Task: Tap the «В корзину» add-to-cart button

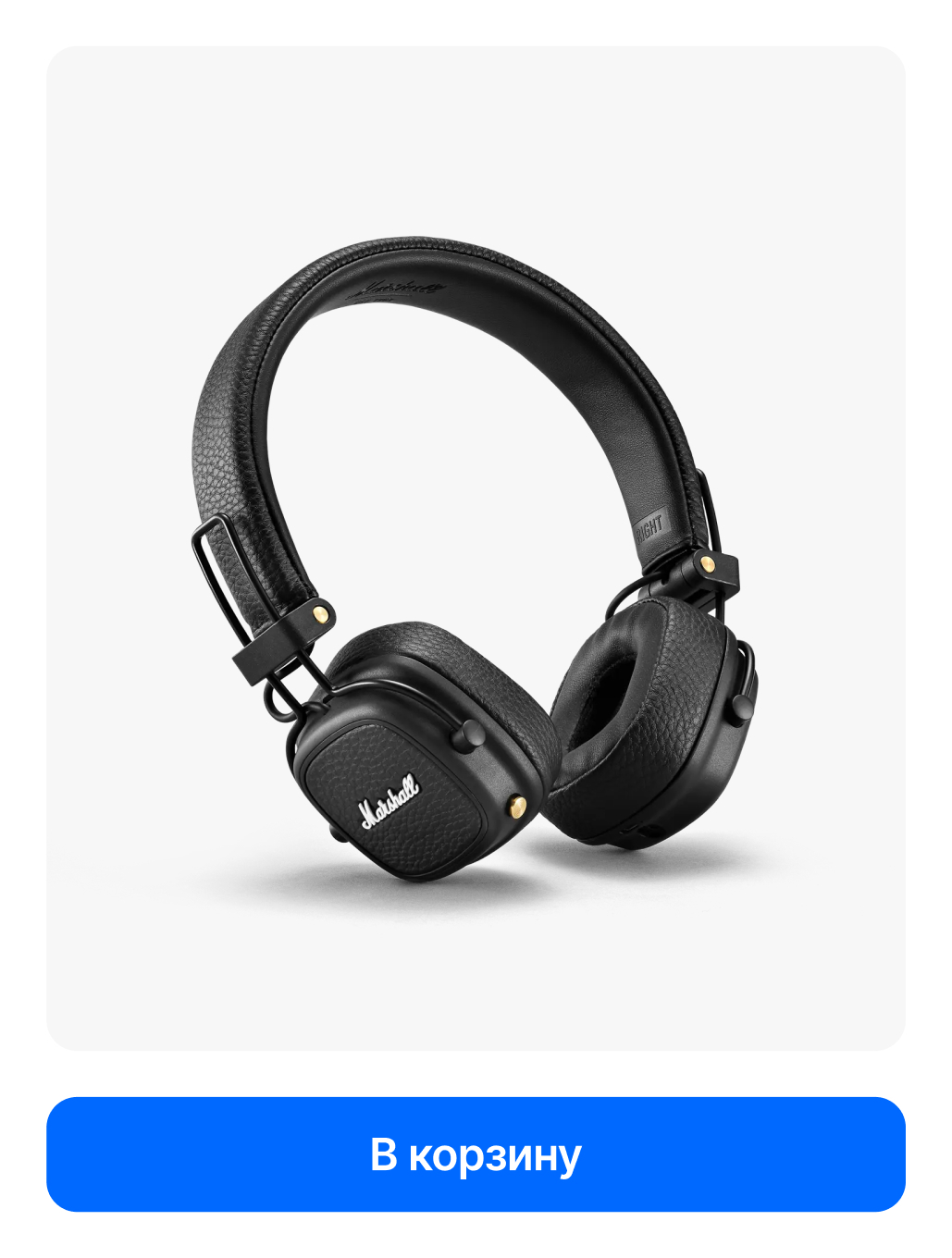Action: tap(476, 1153)
